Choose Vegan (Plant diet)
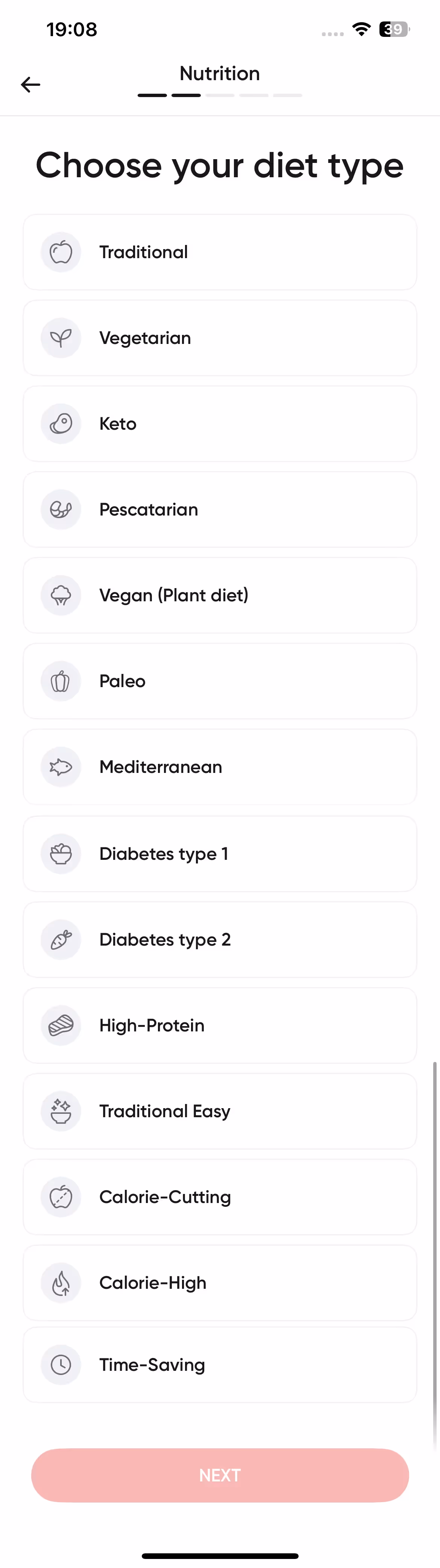Screen dimensions: 440x1568 tap(220, 595)
